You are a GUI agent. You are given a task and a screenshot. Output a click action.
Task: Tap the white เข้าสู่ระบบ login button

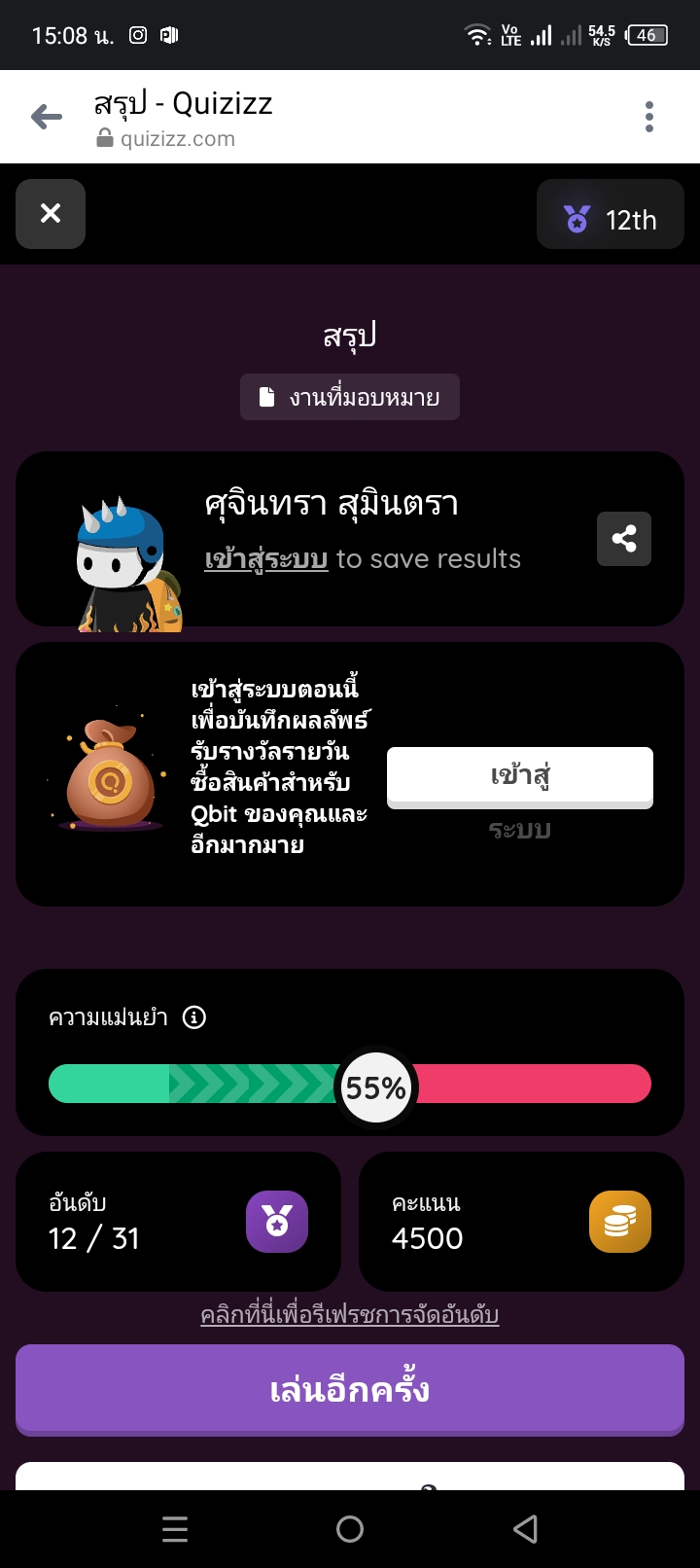click(519, 776)
